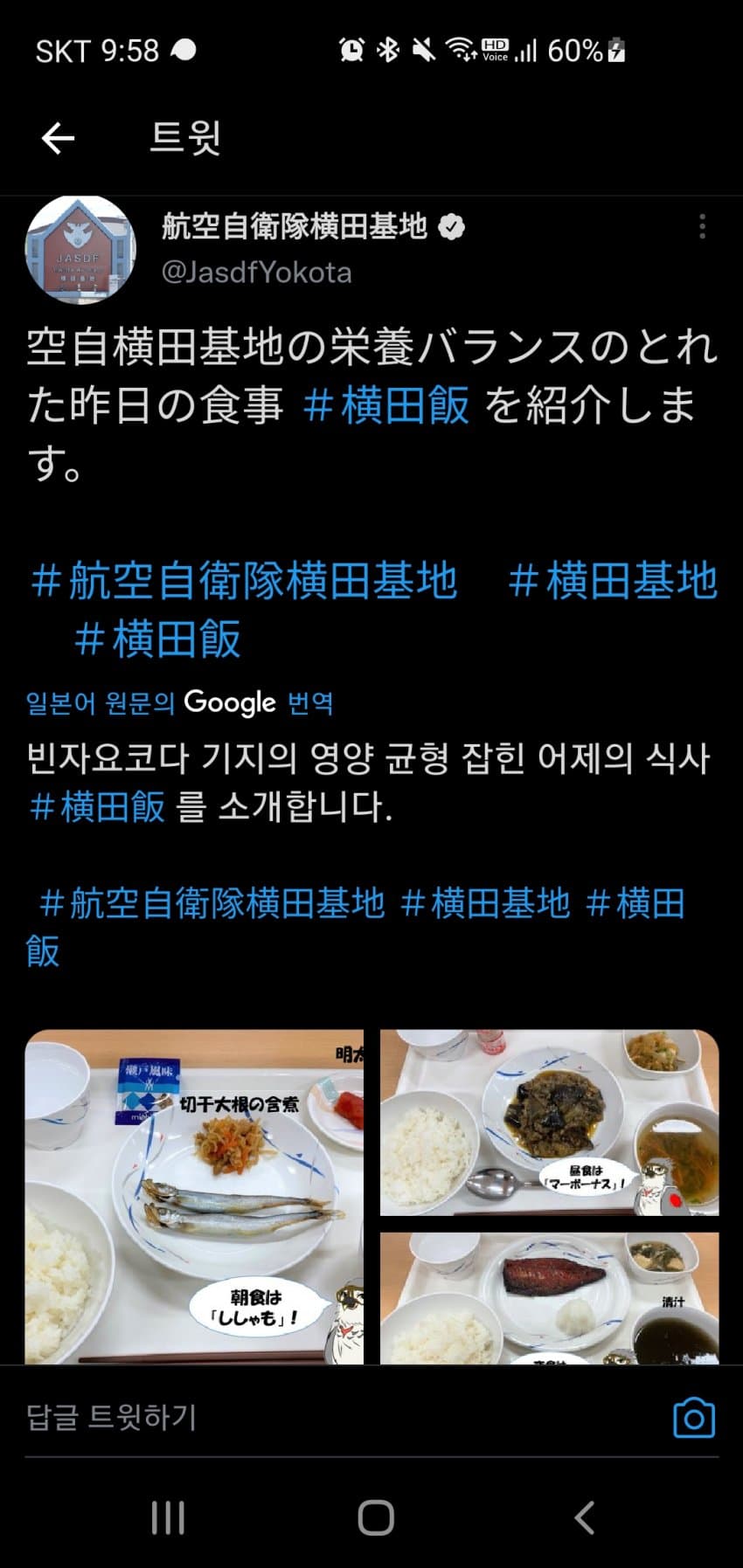View the breakfast shishamo photo

pos(194,1196)
